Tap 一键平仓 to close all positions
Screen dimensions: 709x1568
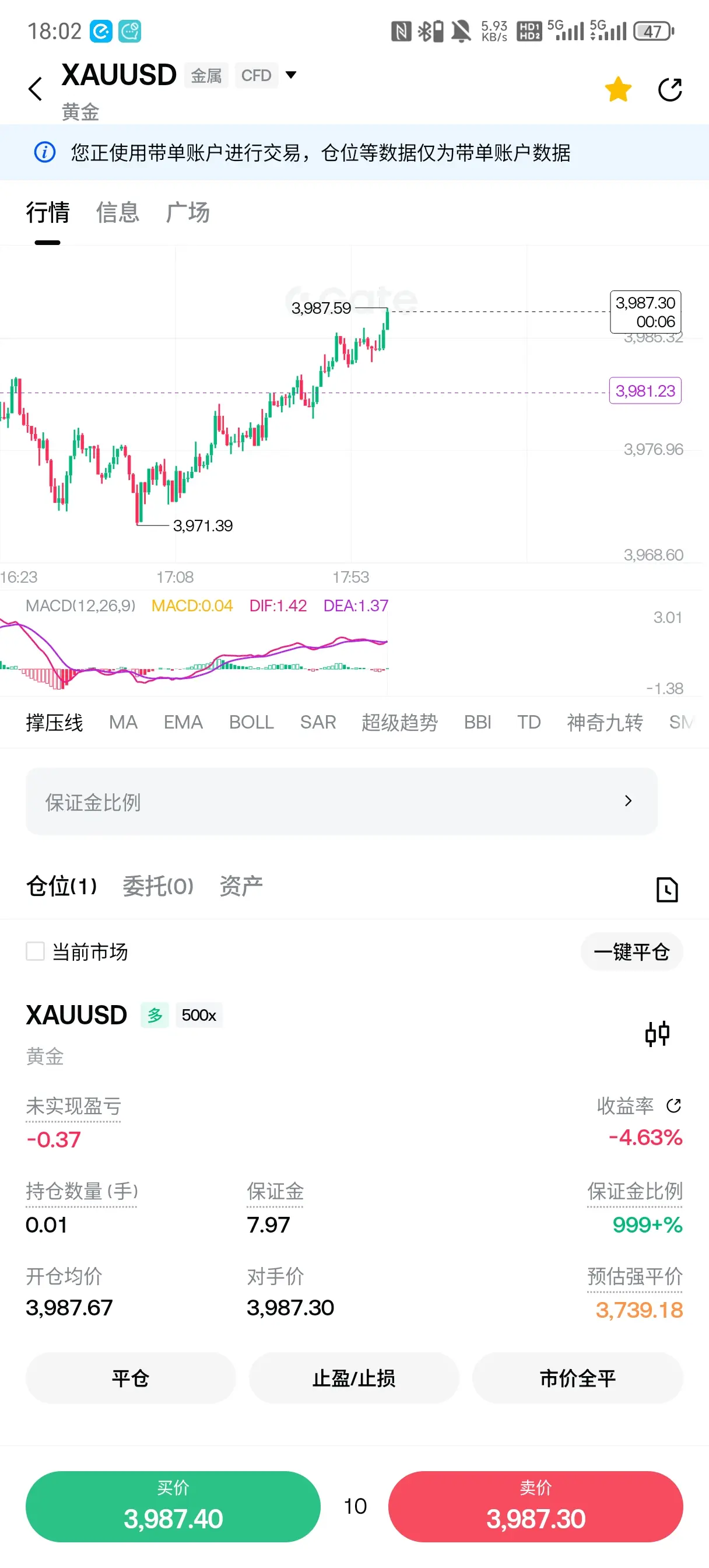[x=631, y=951]
